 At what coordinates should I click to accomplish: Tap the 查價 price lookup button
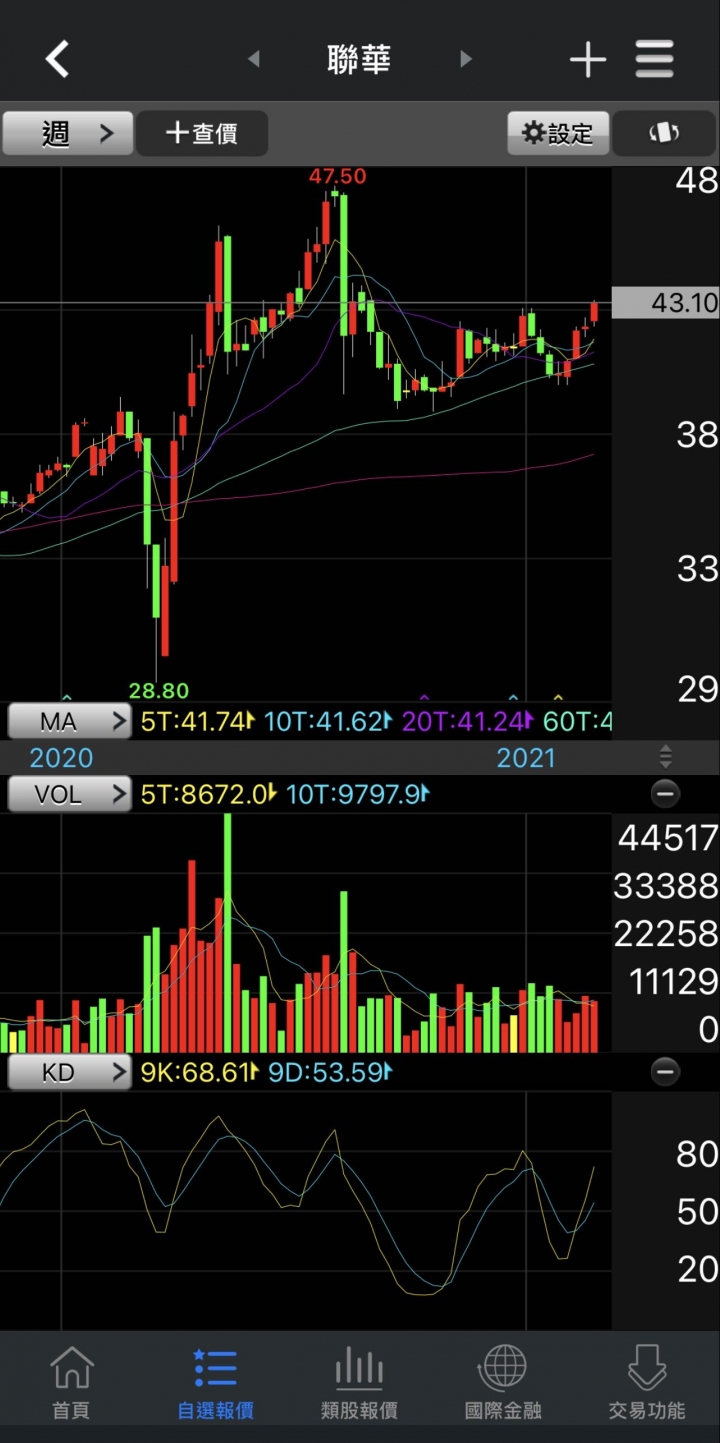(202, 133)
